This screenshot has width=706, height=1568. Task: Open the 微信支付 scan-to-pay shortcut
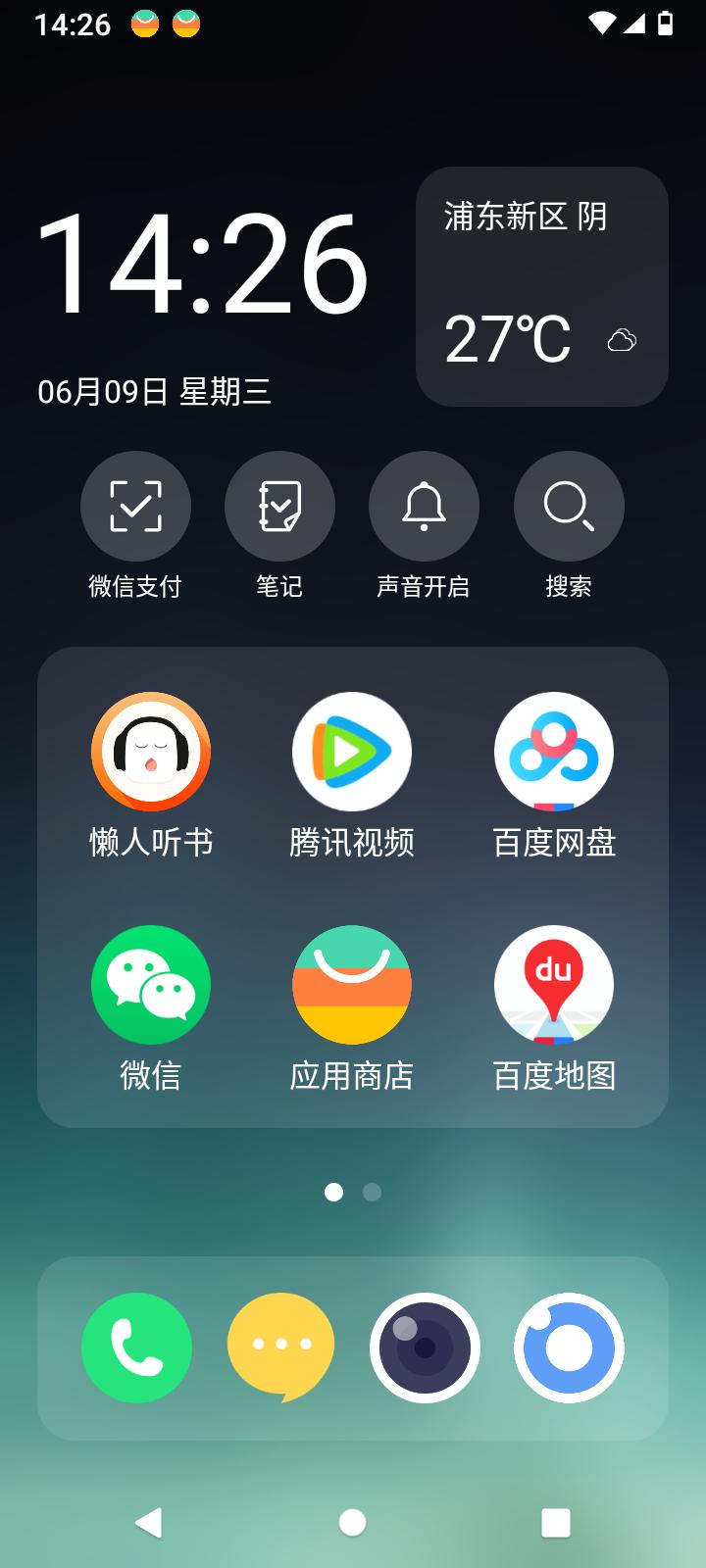[x=135, y=506]
